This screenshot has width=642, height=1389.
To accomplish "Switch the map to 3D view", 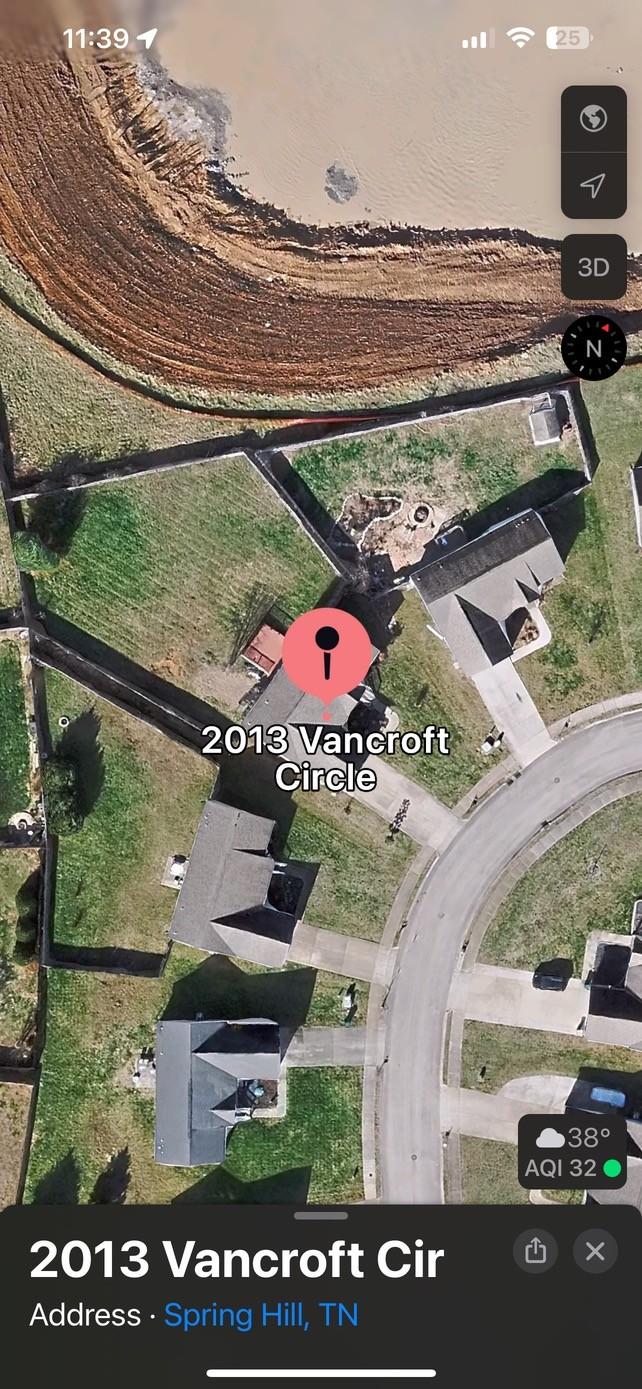I will click(593, 267).
